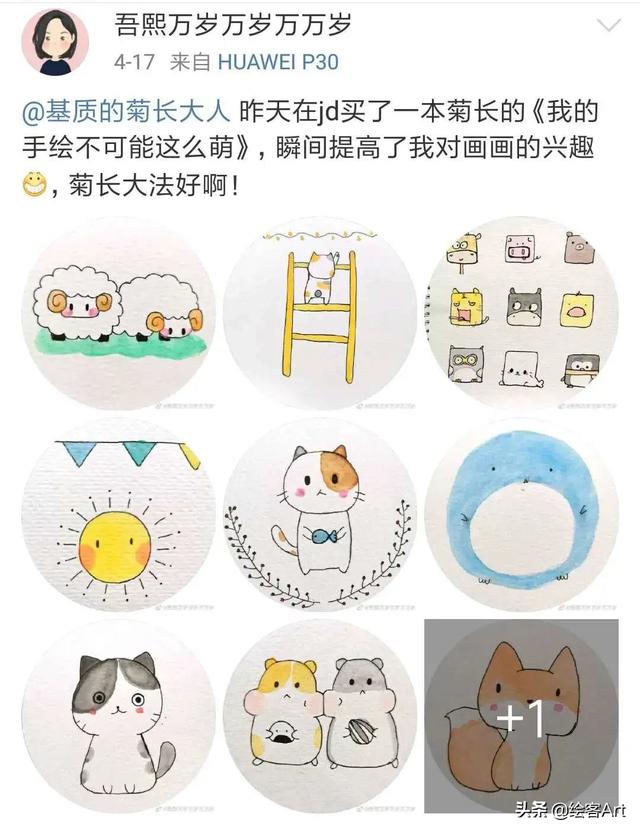Open username 吾熙万岁万岁万万岁 profile
The width and height of the screenshot is (640, 833).
233,25
